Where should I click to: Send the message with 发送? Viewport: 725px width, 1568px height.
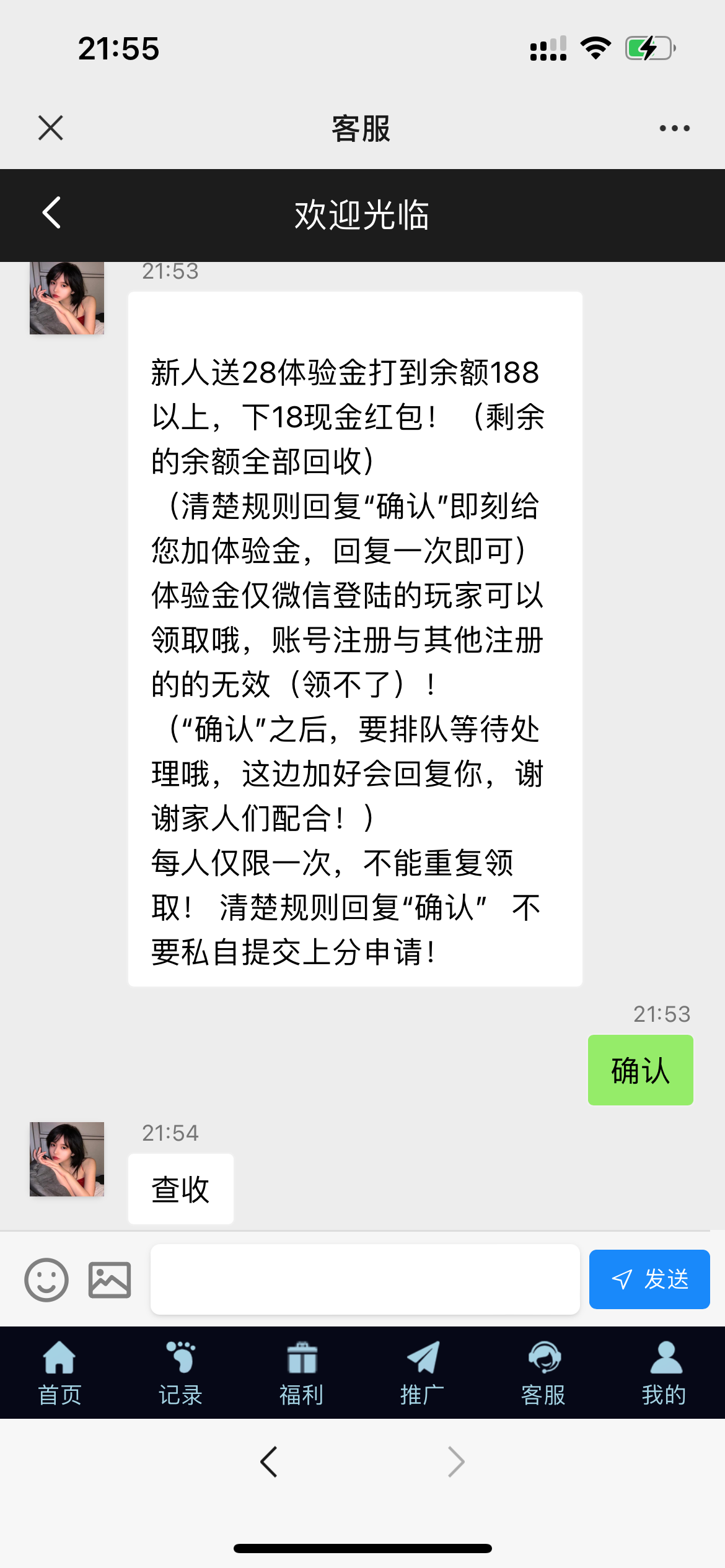coord(649,1279)
